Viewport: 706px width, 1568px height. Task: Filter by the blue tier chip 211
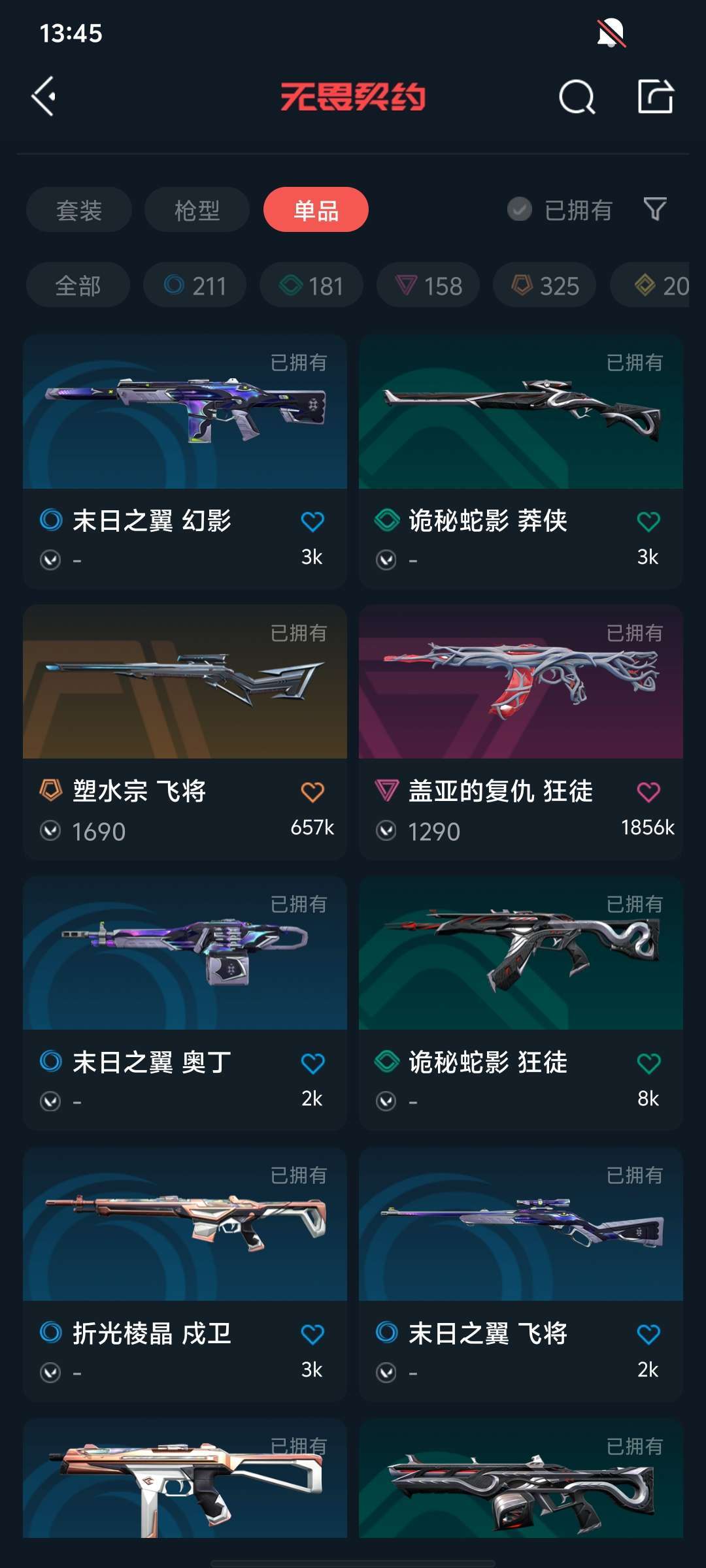coord(195,285)
